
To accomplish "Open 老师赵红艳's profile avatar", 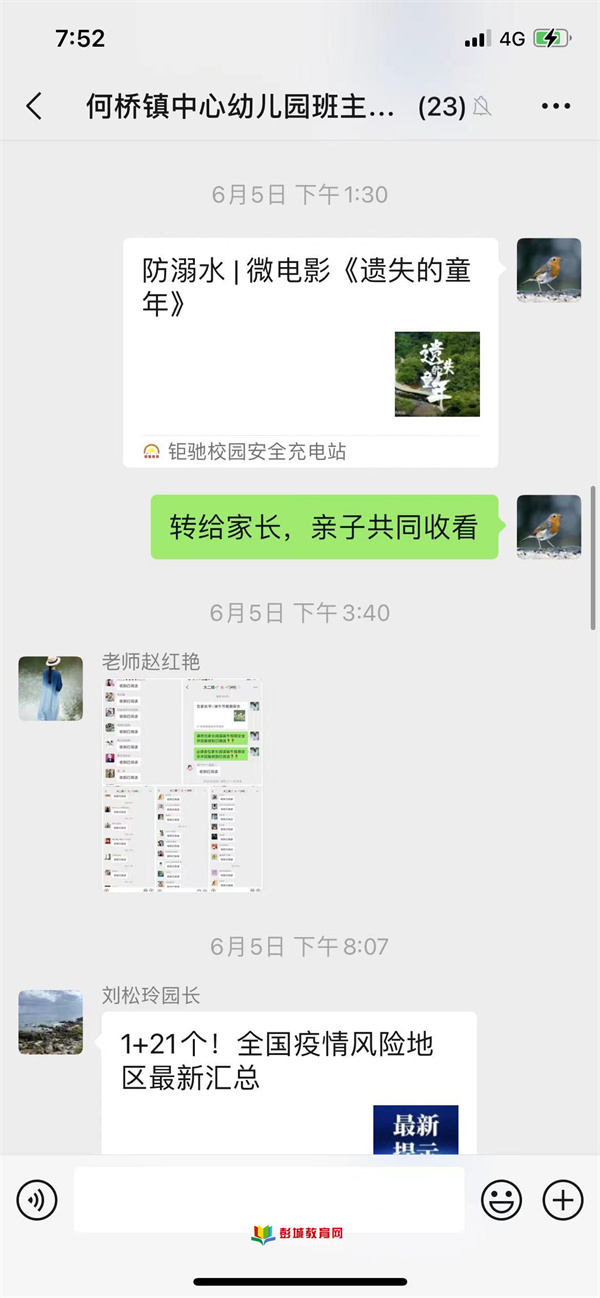I will point(51,688).
